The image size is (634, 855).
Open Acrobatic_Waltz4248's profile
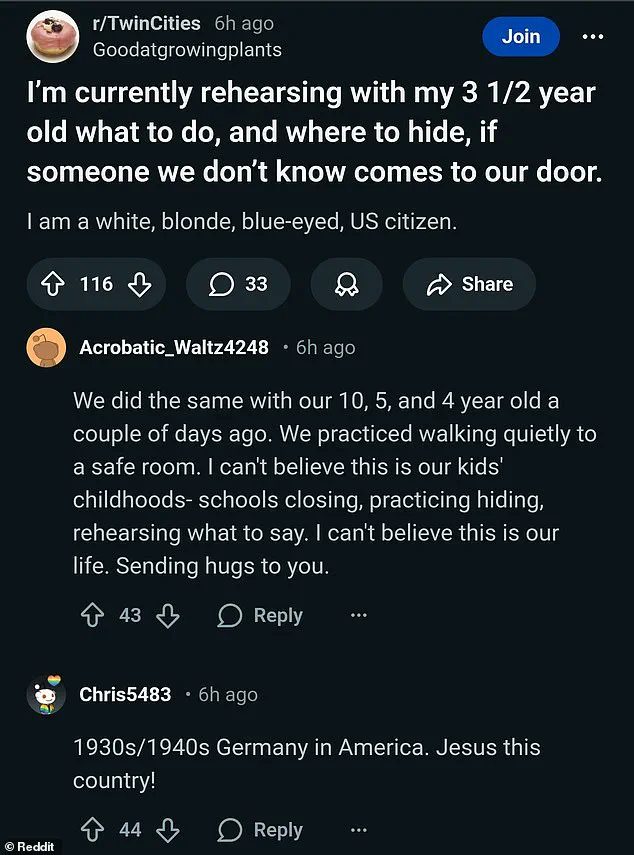tap(174, 347)
